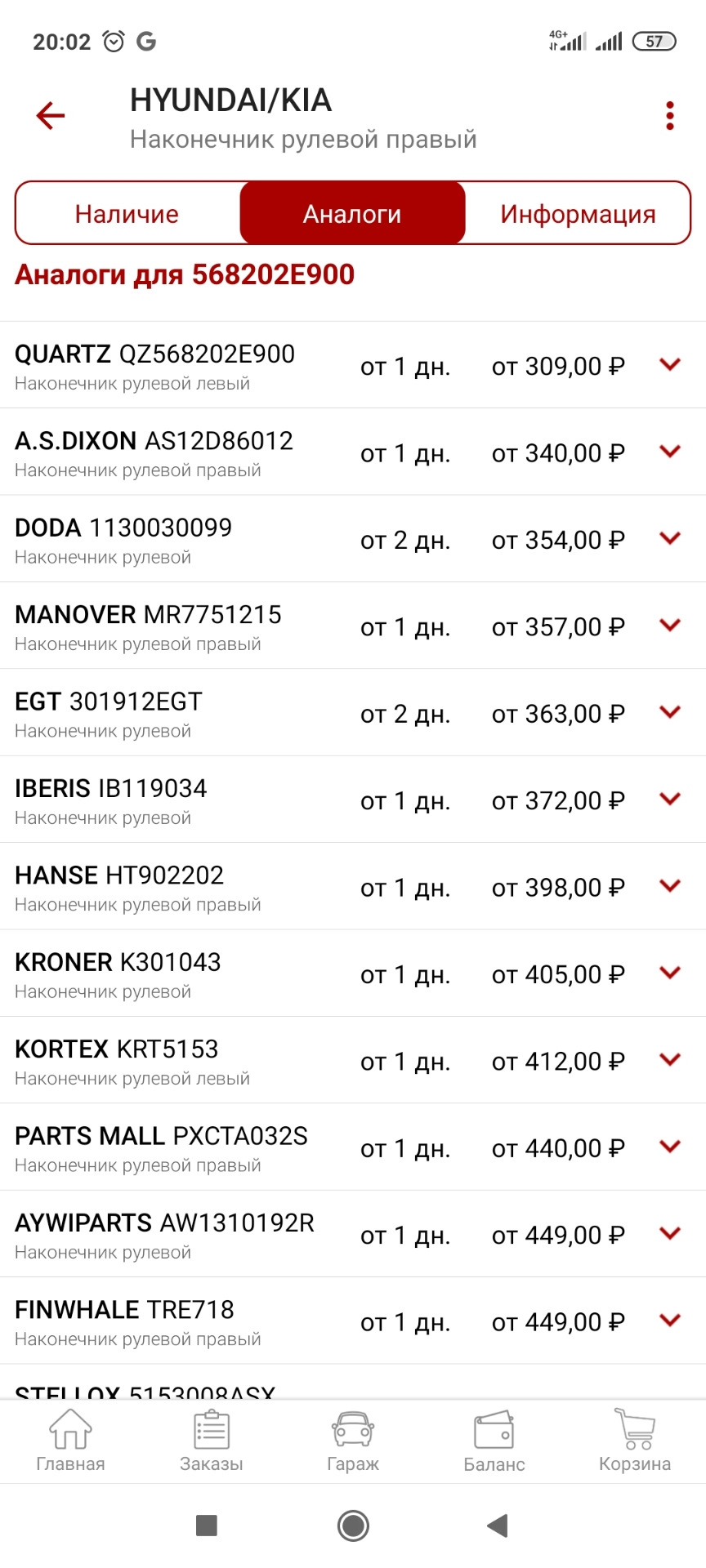Switch to the Информация tab

pos(578,214)
